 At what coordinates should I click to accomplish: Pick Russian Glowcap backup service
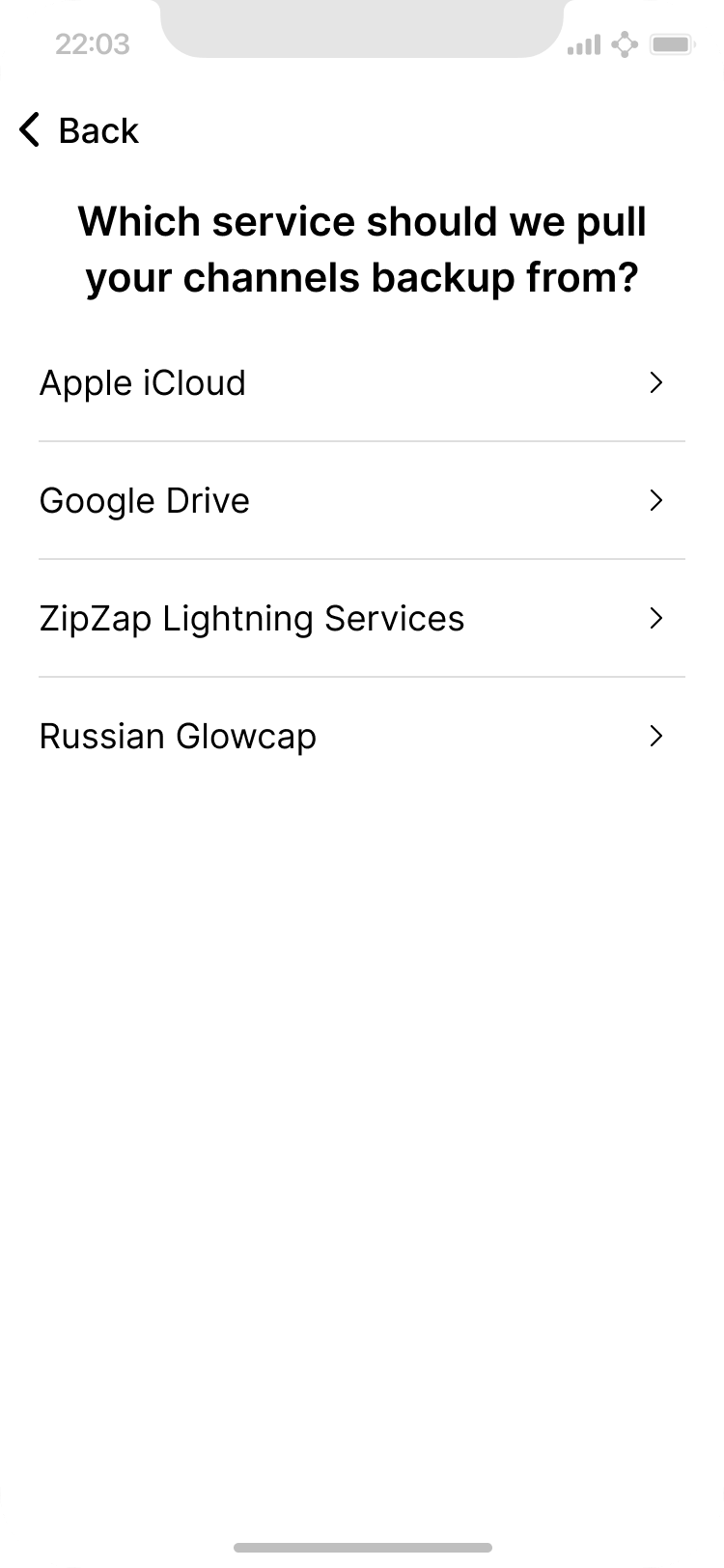(x=361, y=736)
